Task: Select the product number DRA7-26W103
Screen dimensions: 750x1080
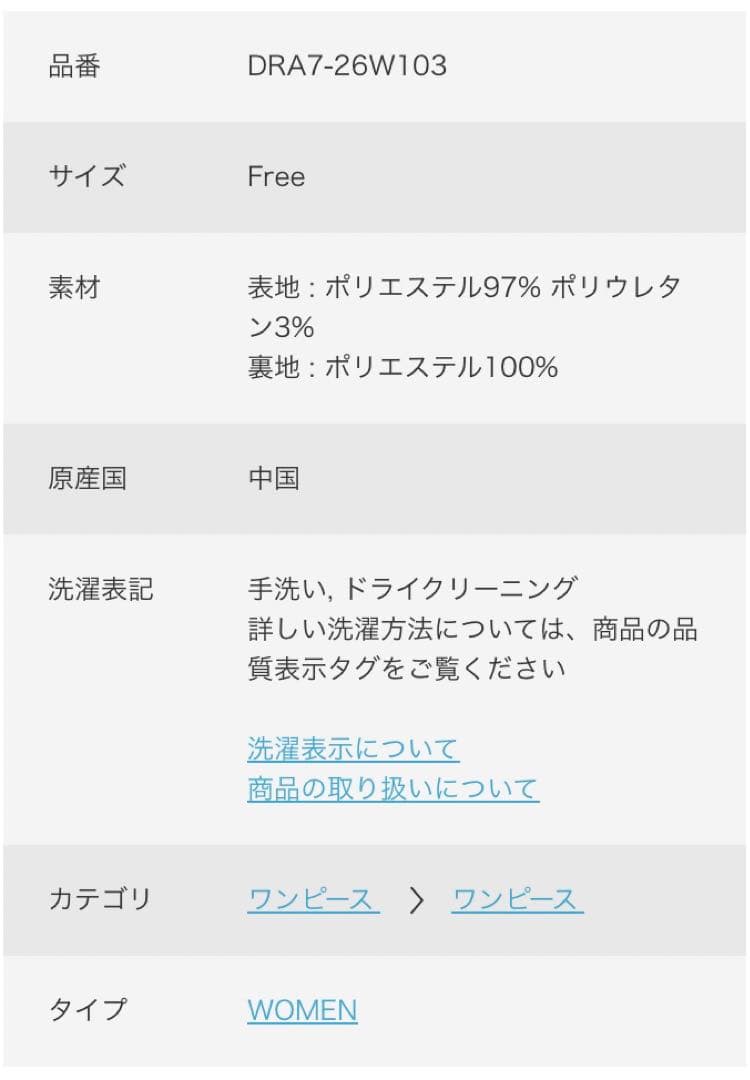Action: 347,65
